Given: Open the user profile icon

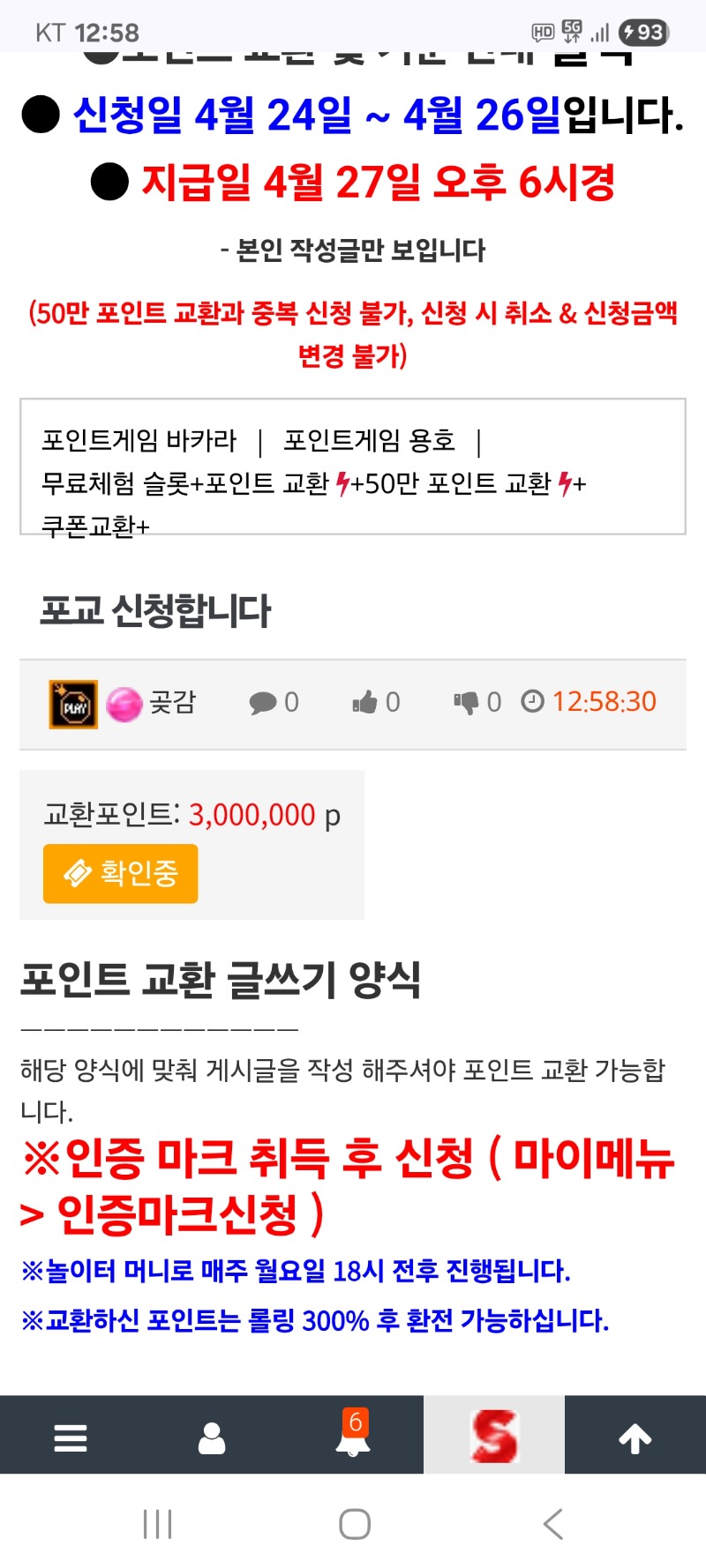Looking at the screenshot, I should tap(212, 1437).
